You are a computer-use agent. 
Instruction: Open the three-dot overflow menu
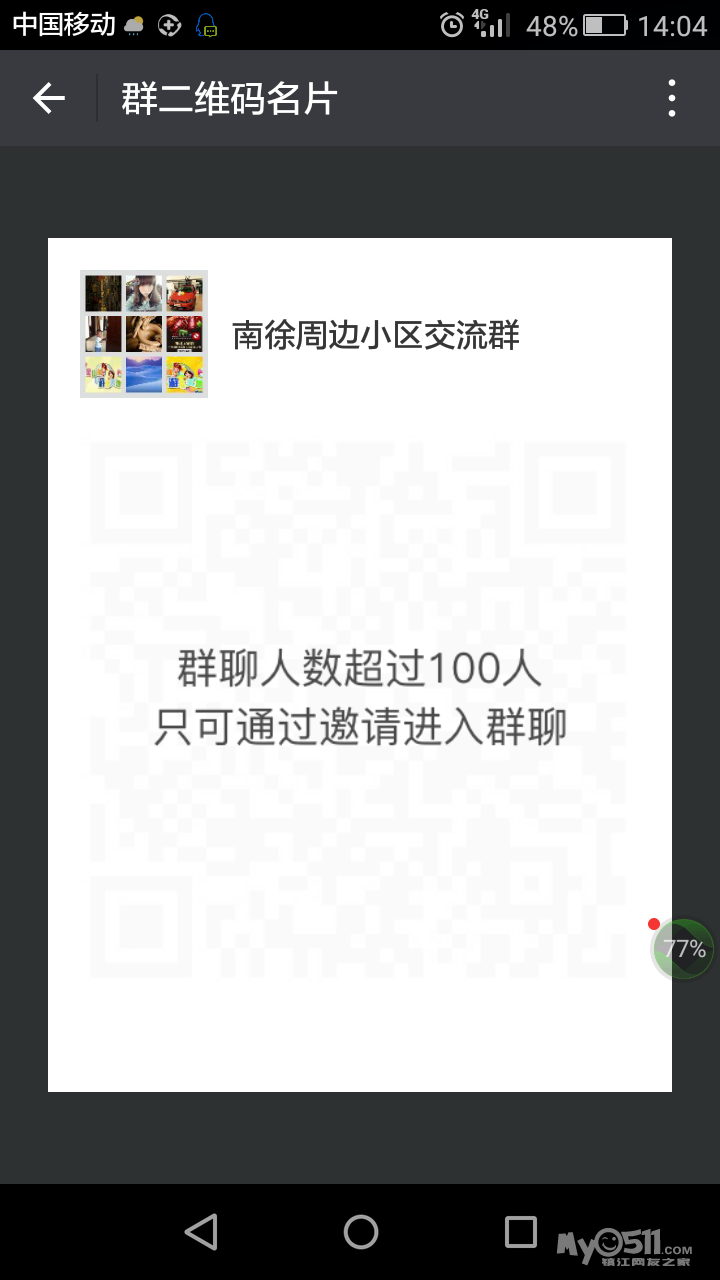[672, 98]
